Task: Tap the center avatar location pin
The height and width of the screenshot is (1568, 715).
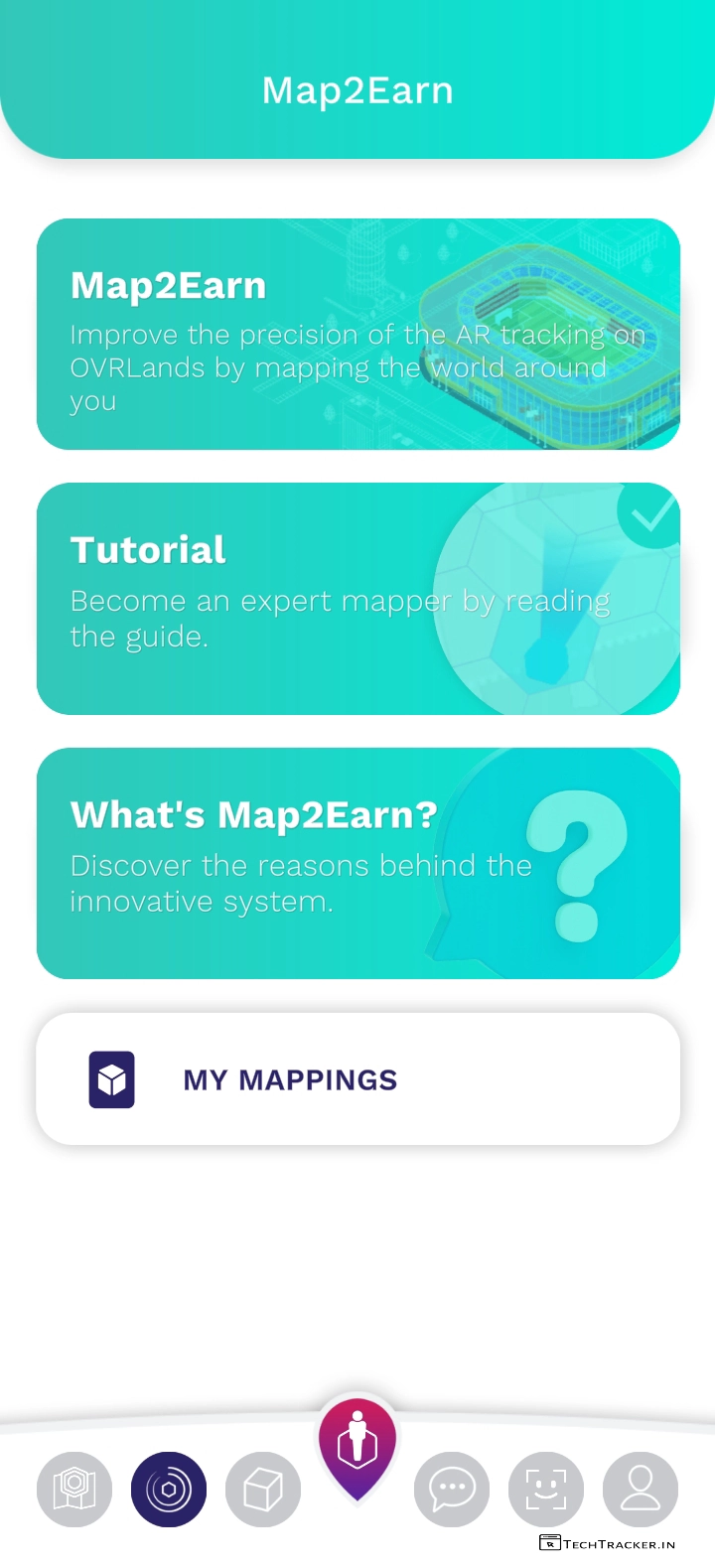Action: coord(357,1445)
